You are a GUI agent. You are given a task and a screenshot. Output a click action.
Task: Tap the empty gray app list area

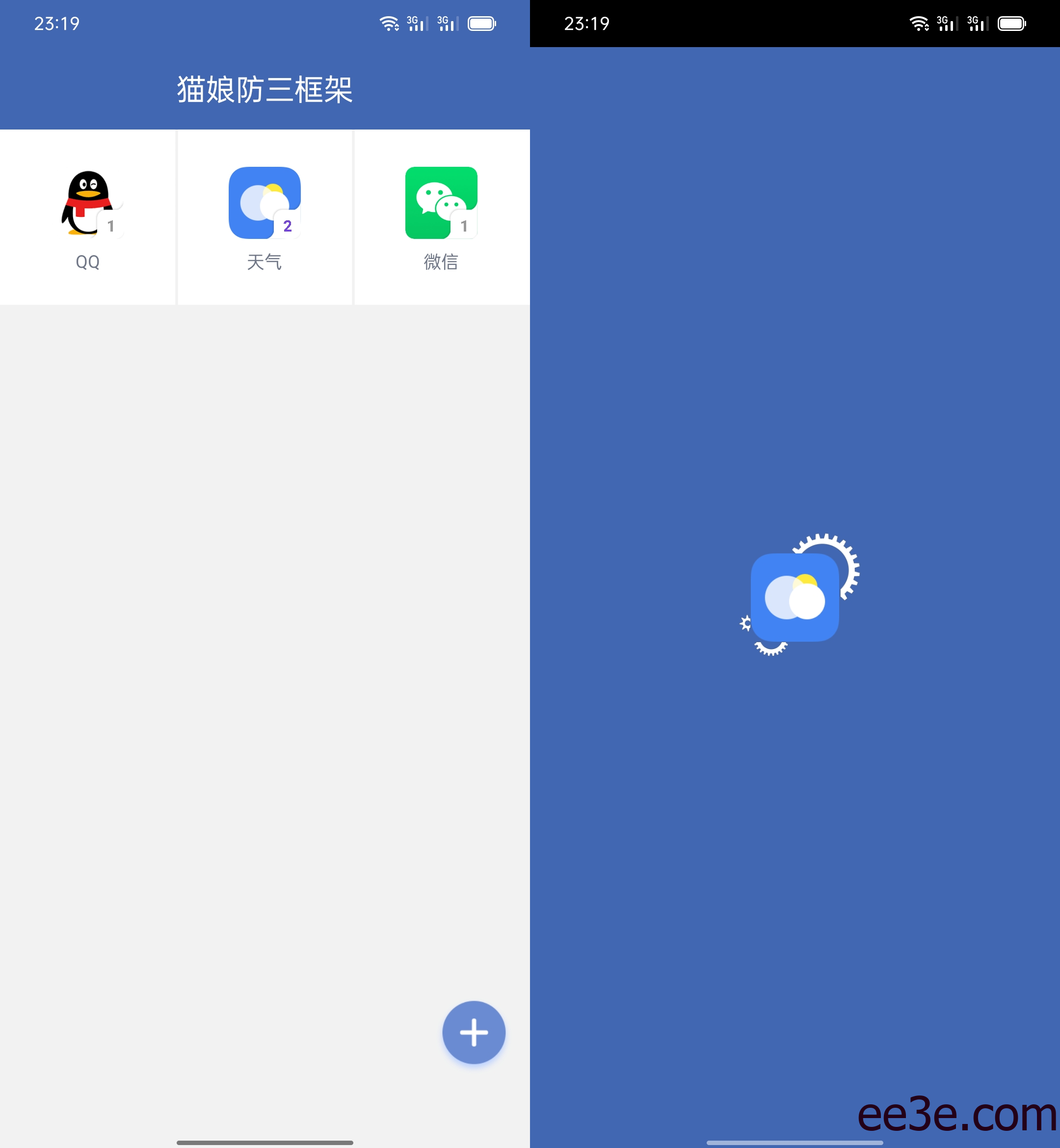click(265, 631)
